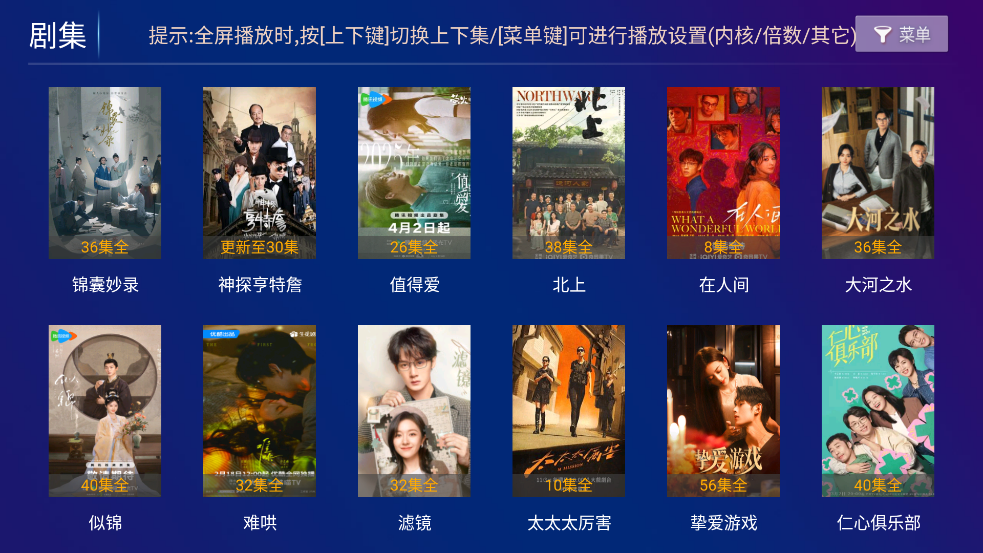Image resolution: width=983 pixels, height=553 pixels.
Task: Open the series 难哄
Action: tap(259, 411)
